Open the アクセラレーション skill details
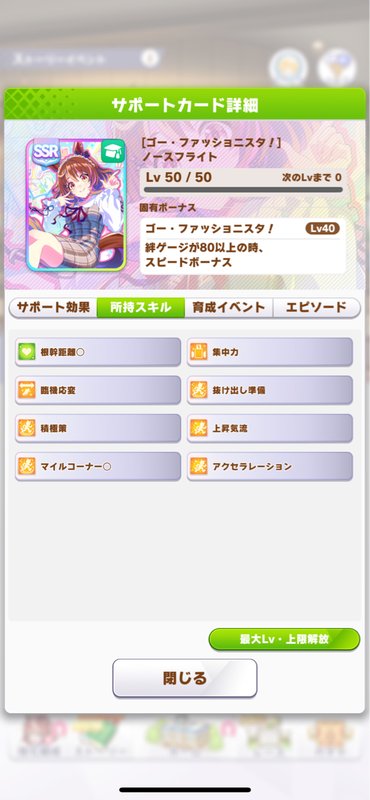This screenshot has height=800, width=370. tap(270, 466)
